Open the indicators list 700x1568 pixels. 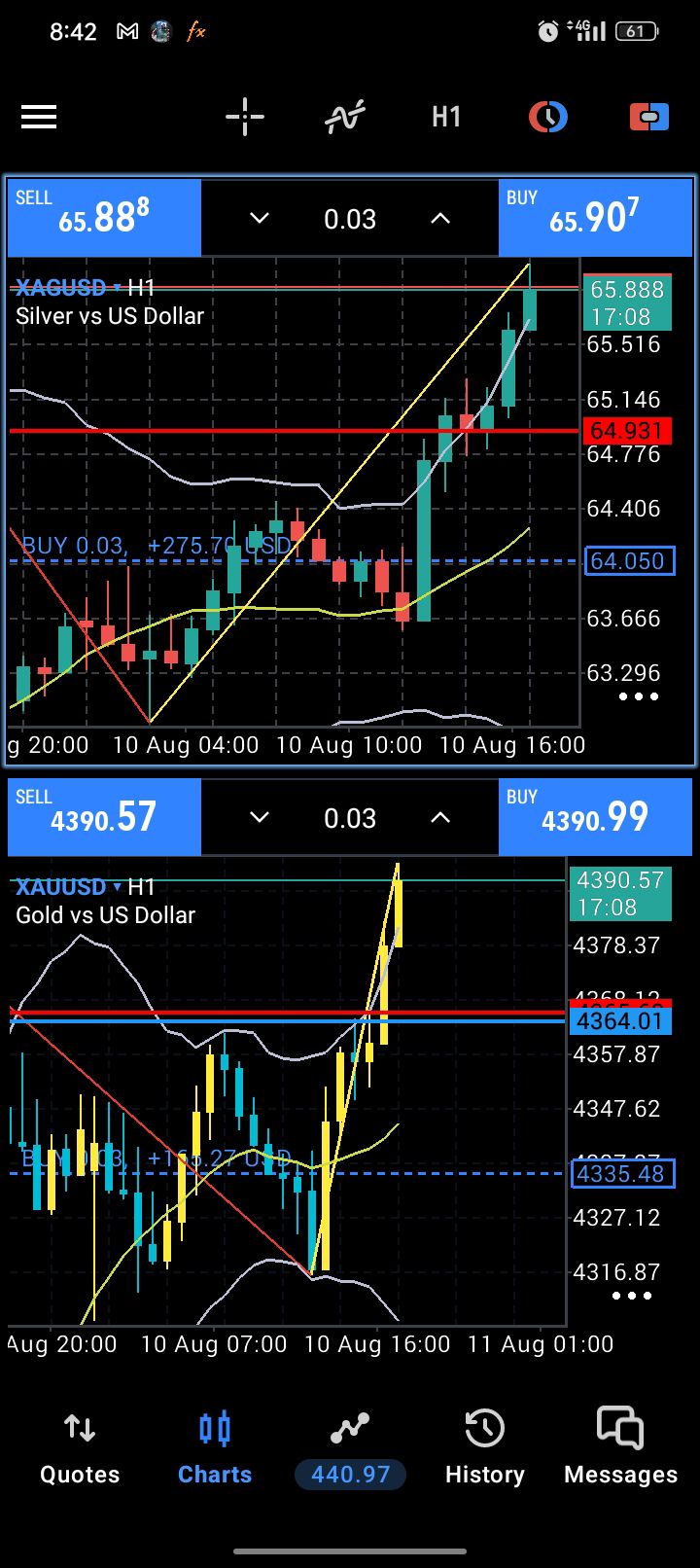345,118
